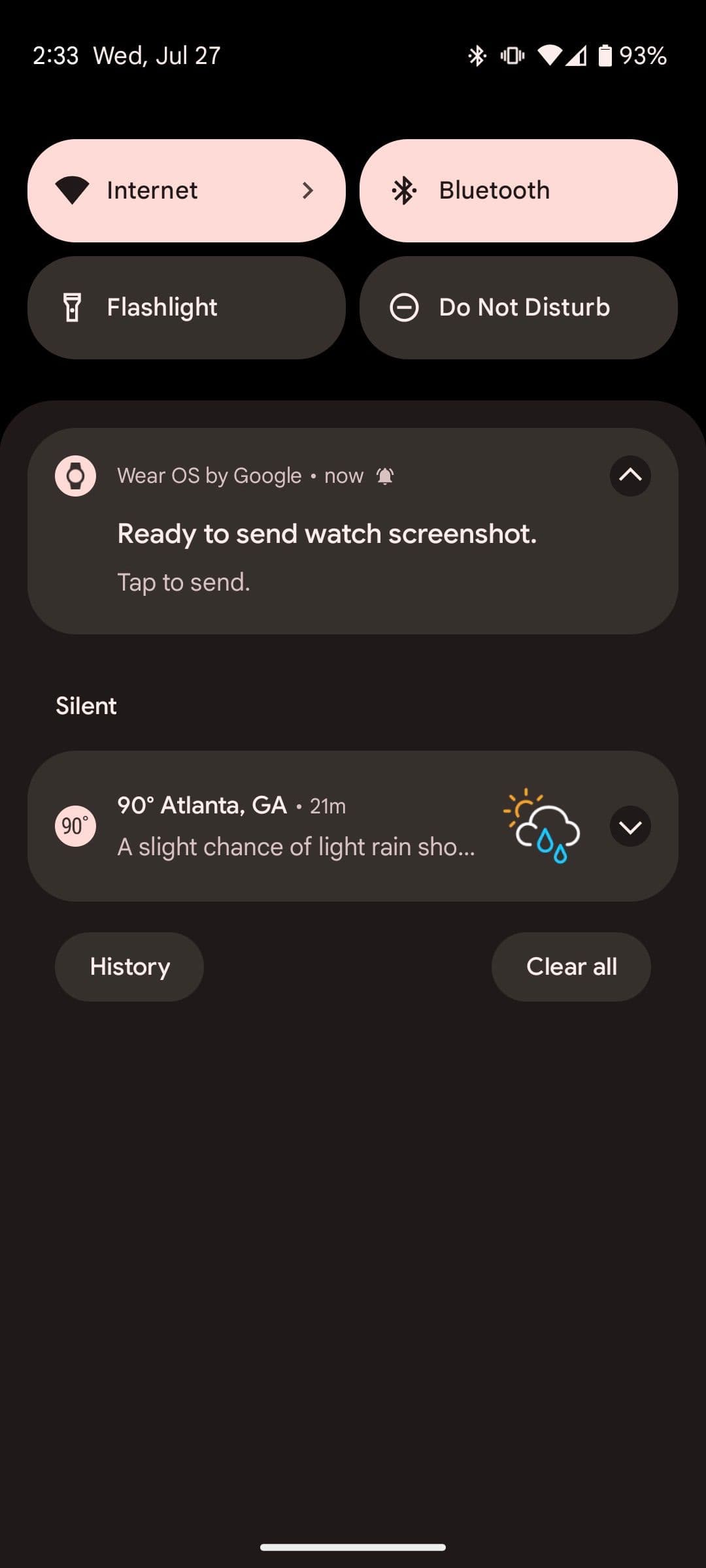Turn on the Flashlight

tap(186, 307)
